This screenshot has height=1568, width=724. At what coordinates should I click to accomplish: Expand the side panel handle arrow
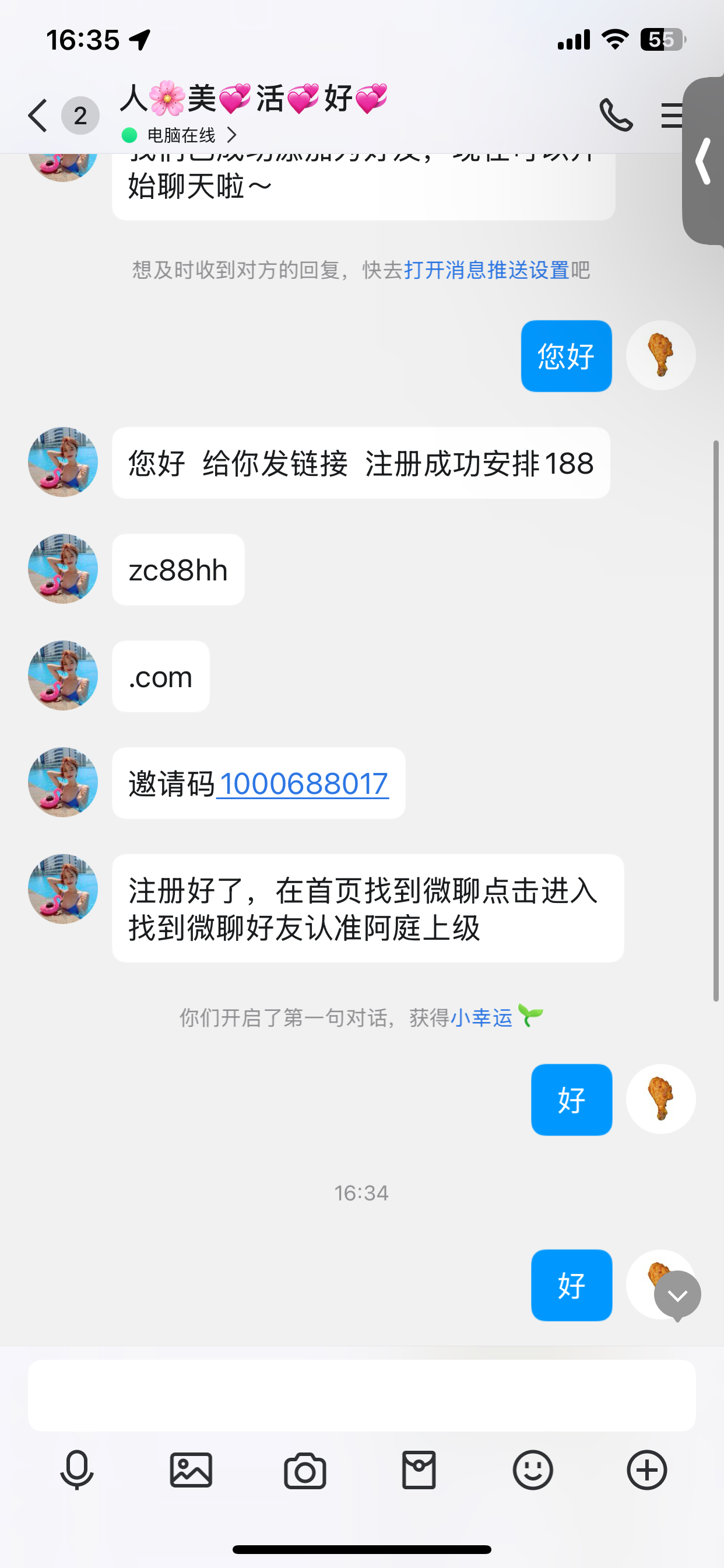pyautogui.click(x=704, y=162)
